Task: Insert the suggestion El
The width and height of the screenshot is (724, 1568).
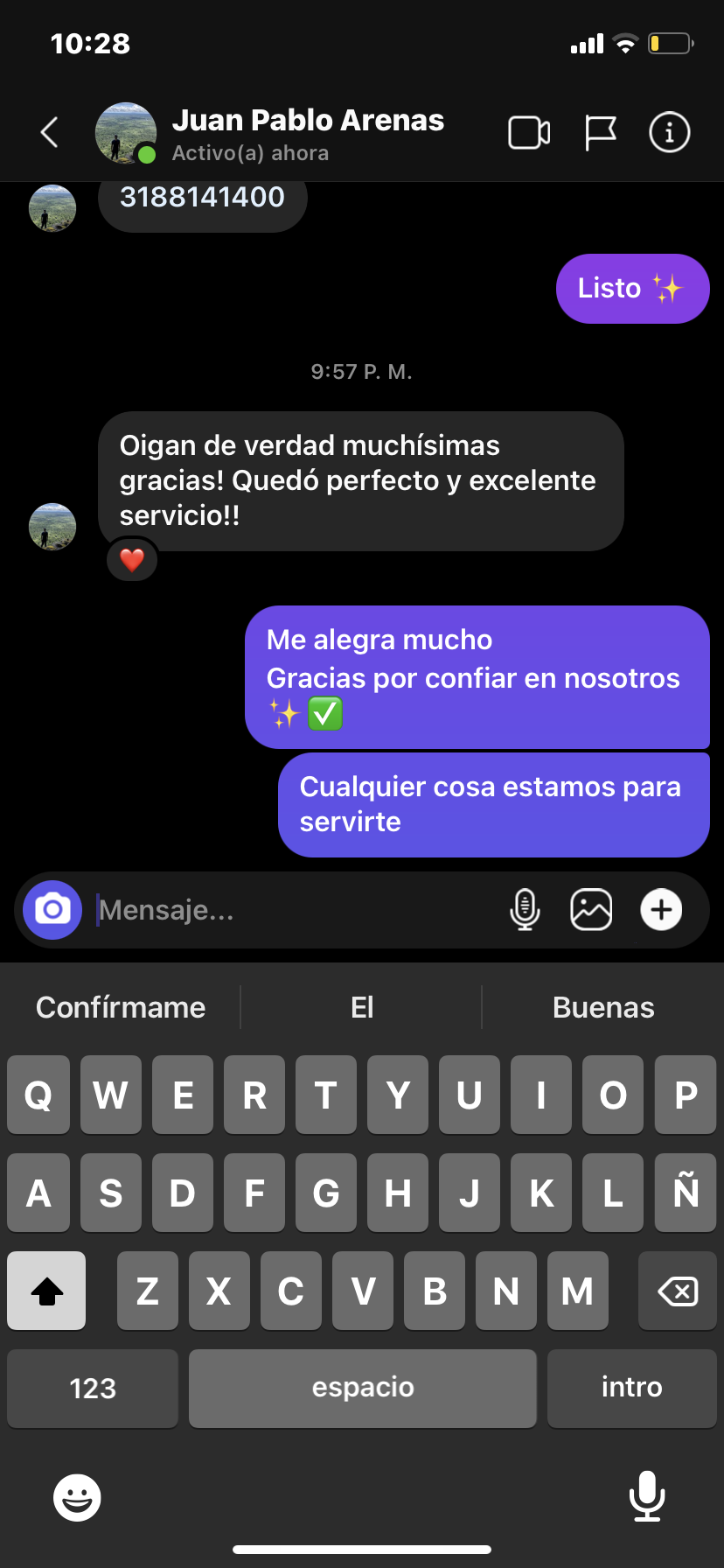Action: 362,1008
